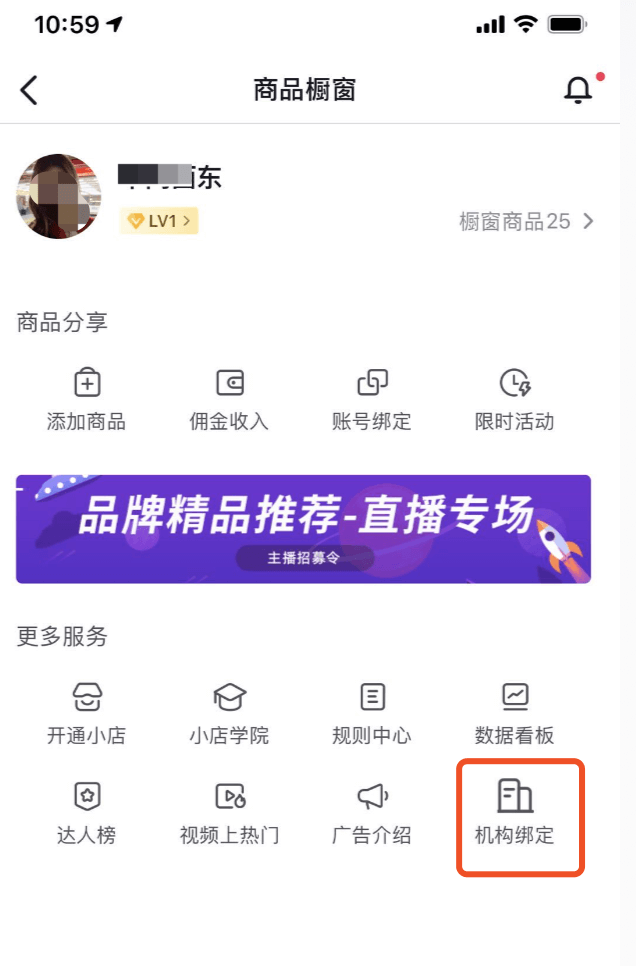Select 视频上热门 video promotion
This screenshot has height=966, width=636.
(x=229, y=813)
